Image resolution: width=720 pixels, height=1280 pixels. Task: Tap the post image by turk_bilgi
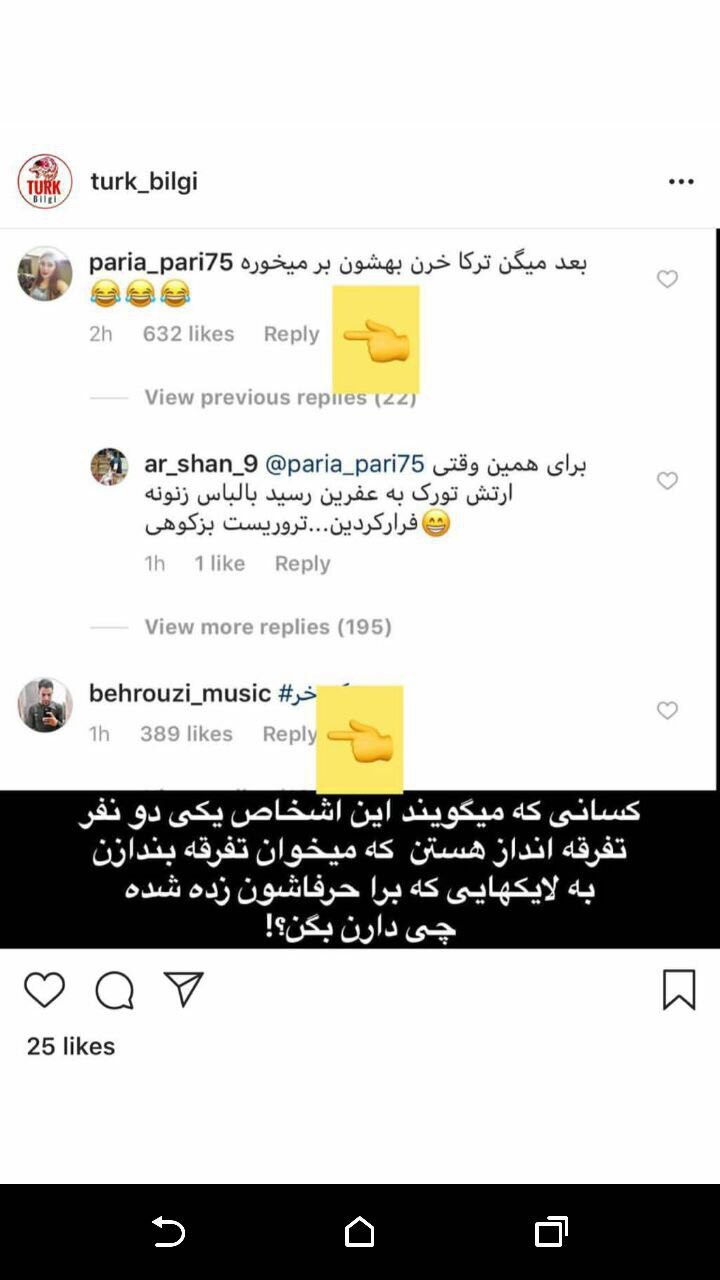360,588
